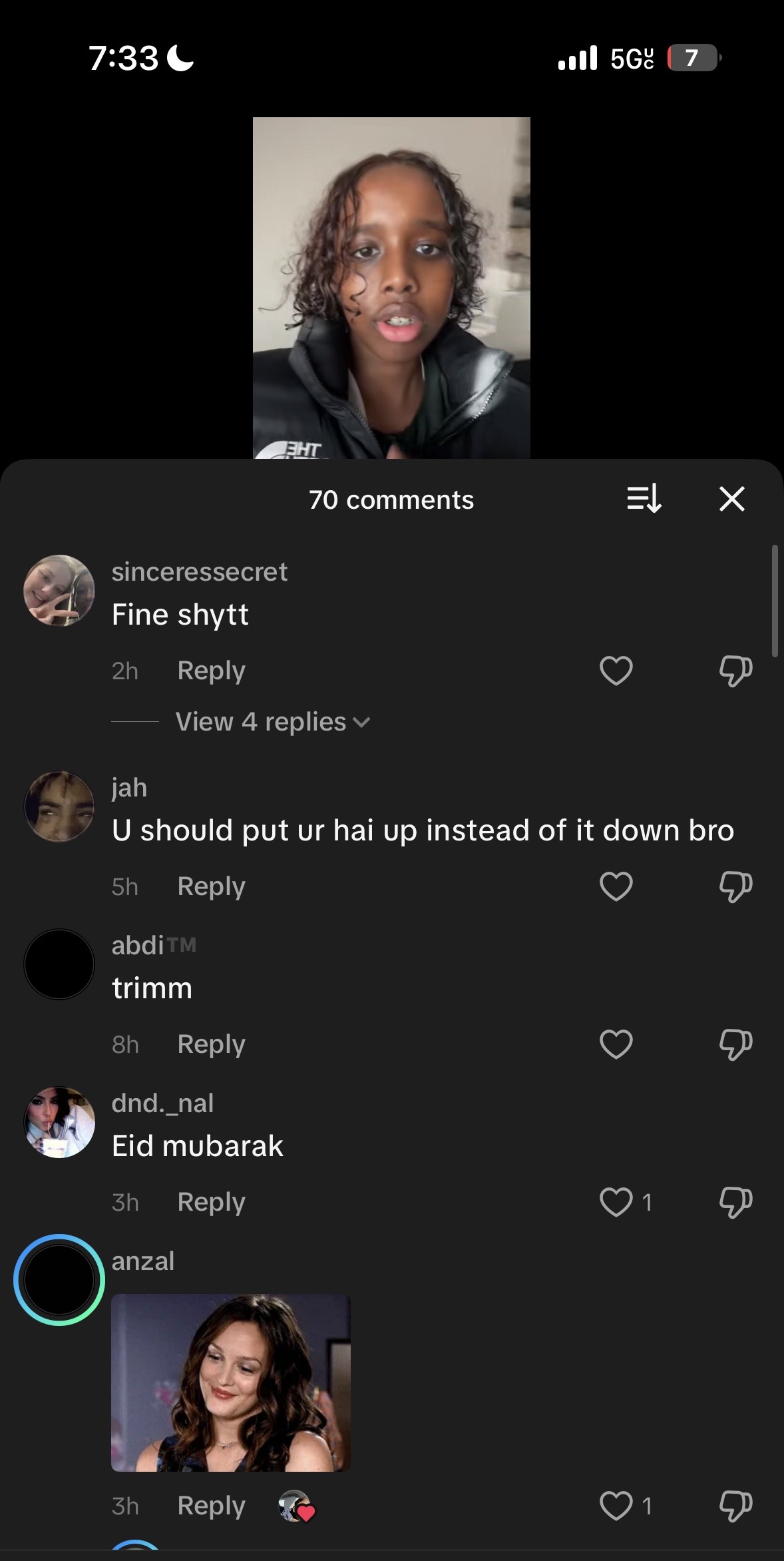The image size is (784, 1561).
Task: Like abdi's trimm comment
Action: pyautogui.click(x=616, y=1044)
